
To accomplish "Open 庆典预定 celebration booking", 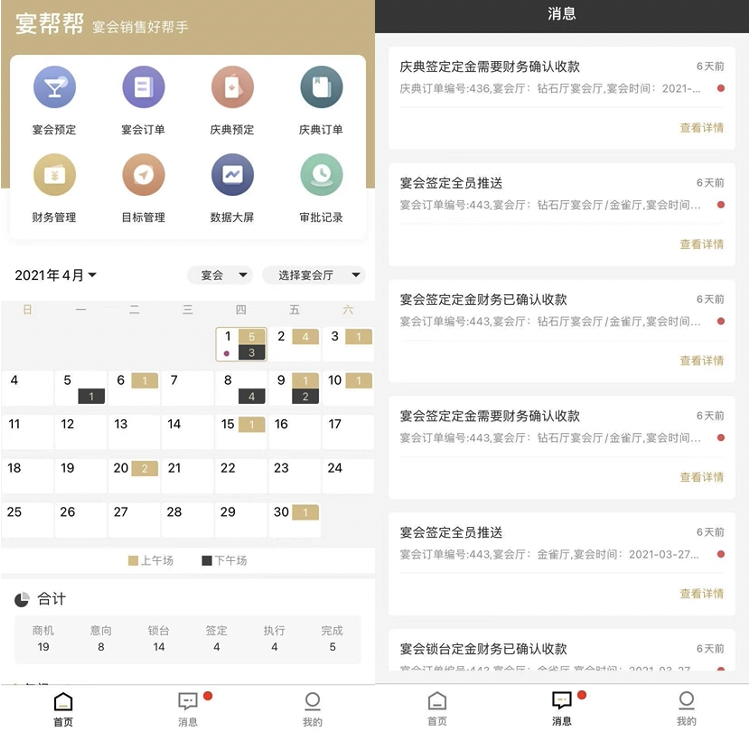I will 232,88.
